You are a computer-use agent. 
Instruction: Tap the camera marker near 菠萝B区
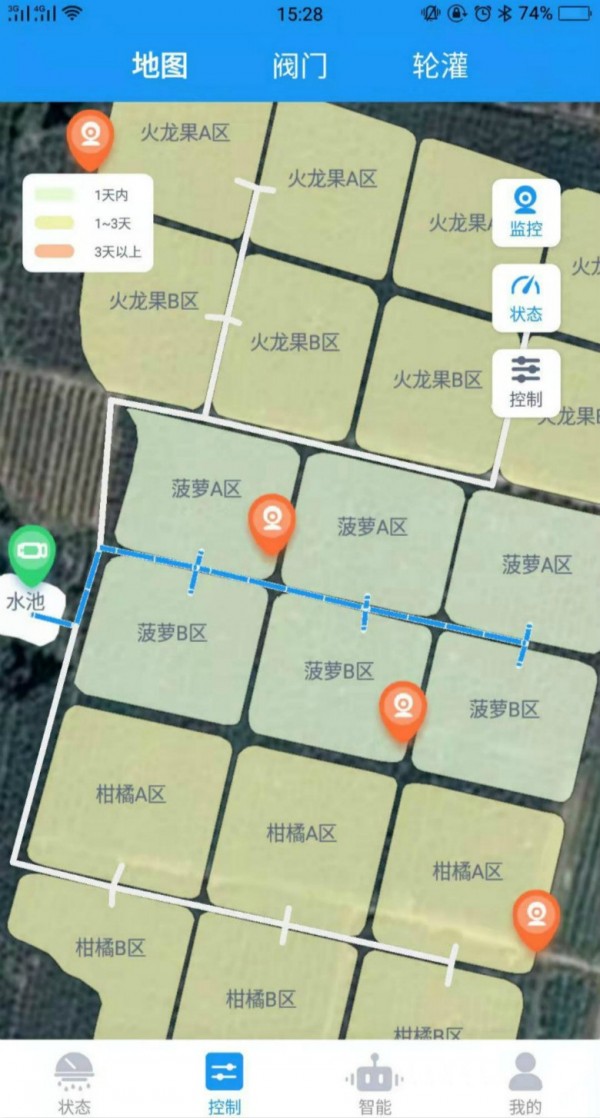tap(403, 707)
